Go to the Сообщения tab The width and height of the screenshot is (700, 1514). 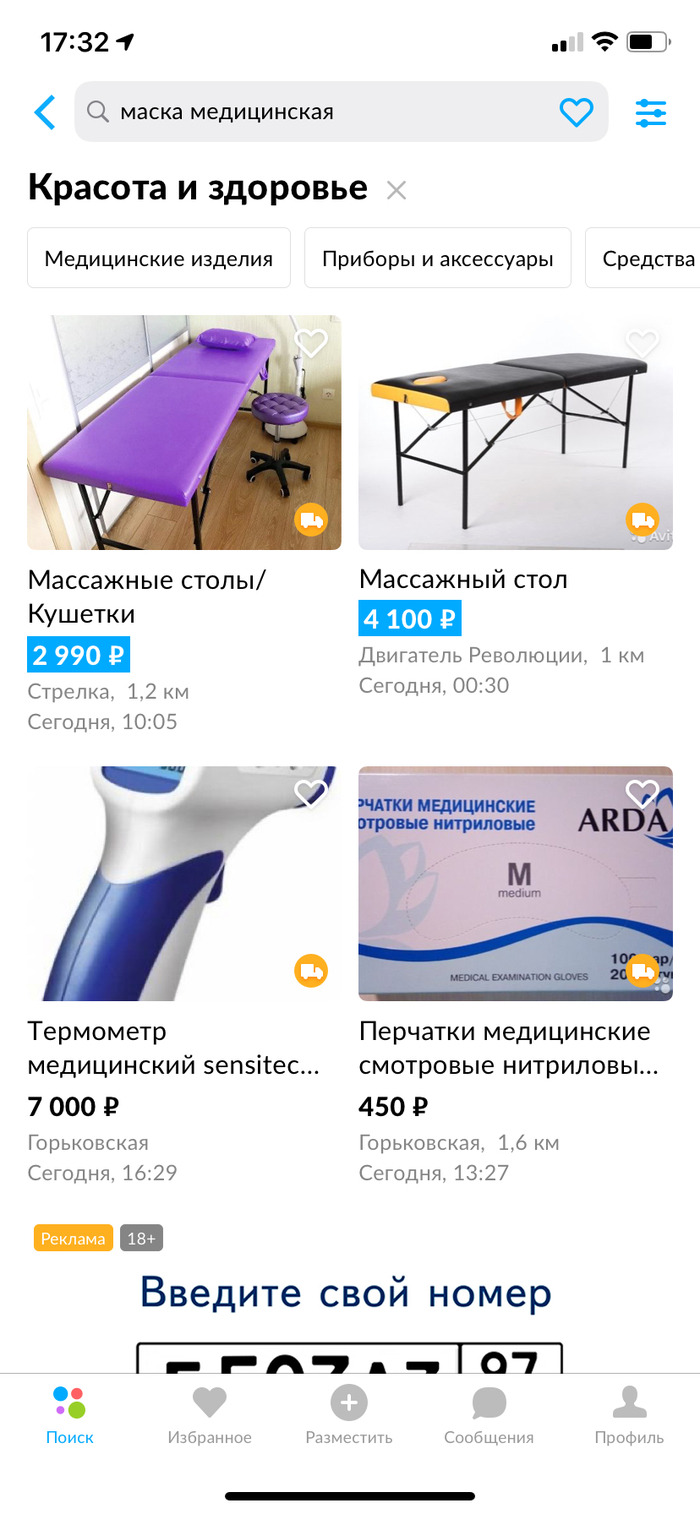click(x=489, y=1415)
